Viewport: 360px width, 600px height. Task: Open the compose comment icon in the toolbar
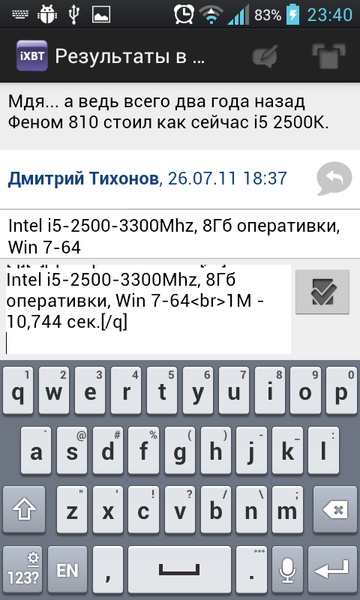(265, 56)
